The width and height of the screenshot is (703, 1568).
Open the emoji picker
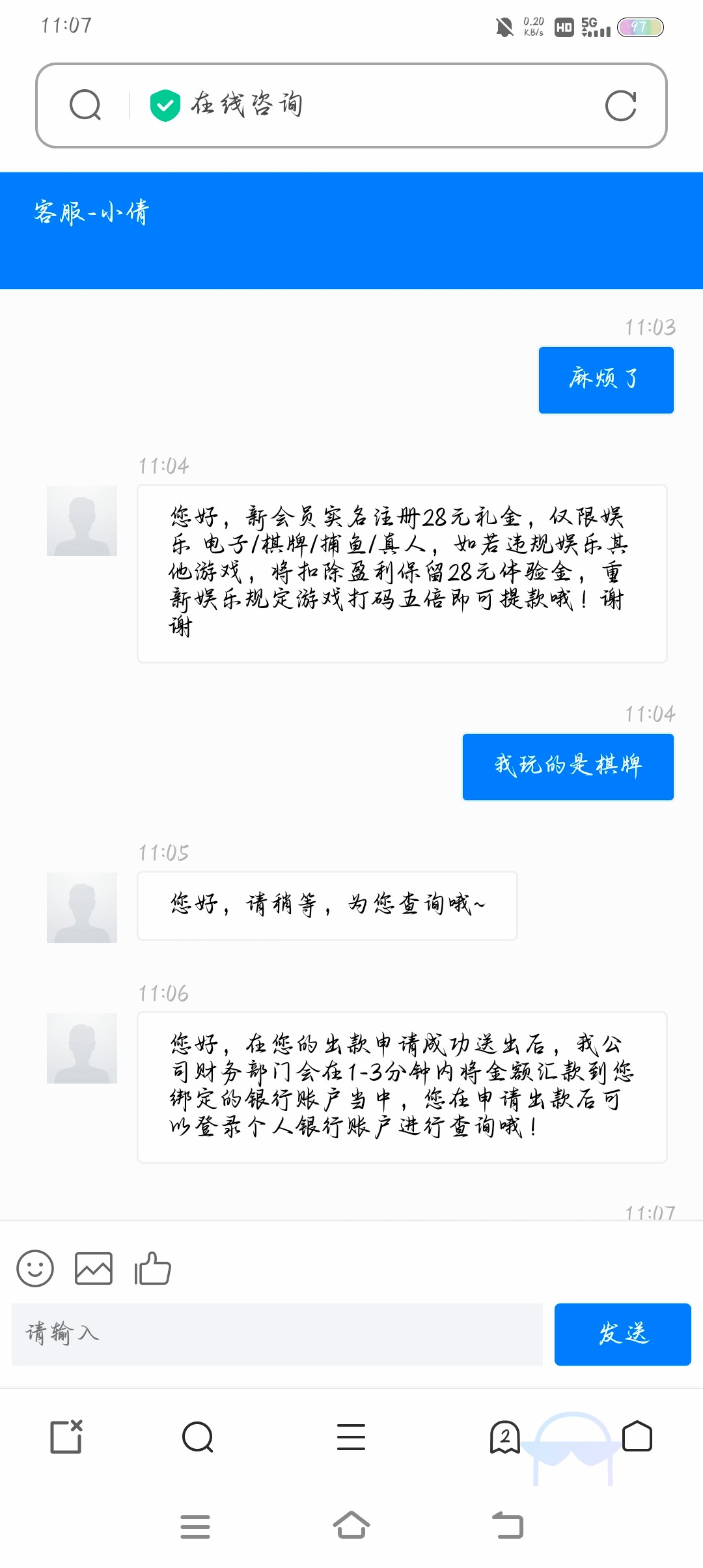(35, 1268)
